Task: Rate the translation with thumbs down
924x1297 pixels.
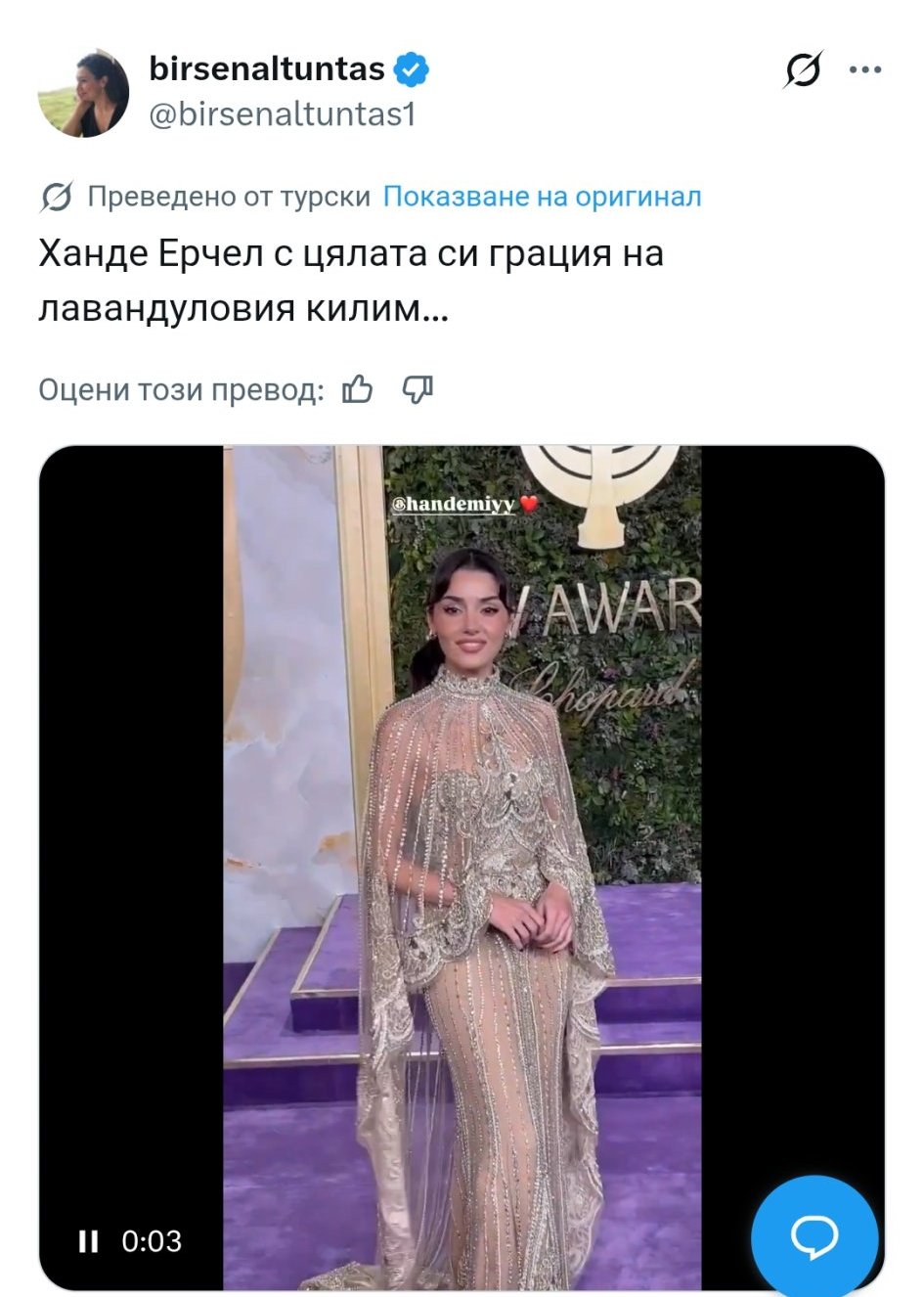Action: click(x=418, y=389)
